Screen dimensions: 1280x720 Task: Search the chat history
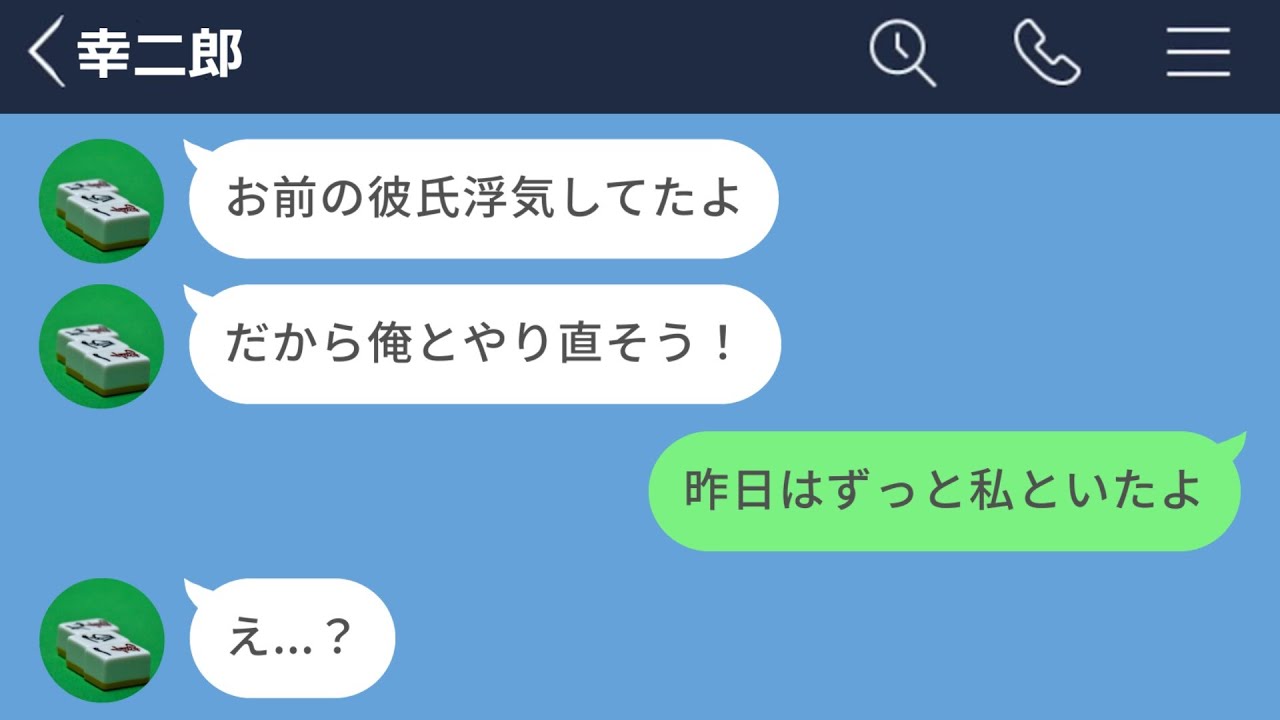point(902,53)
